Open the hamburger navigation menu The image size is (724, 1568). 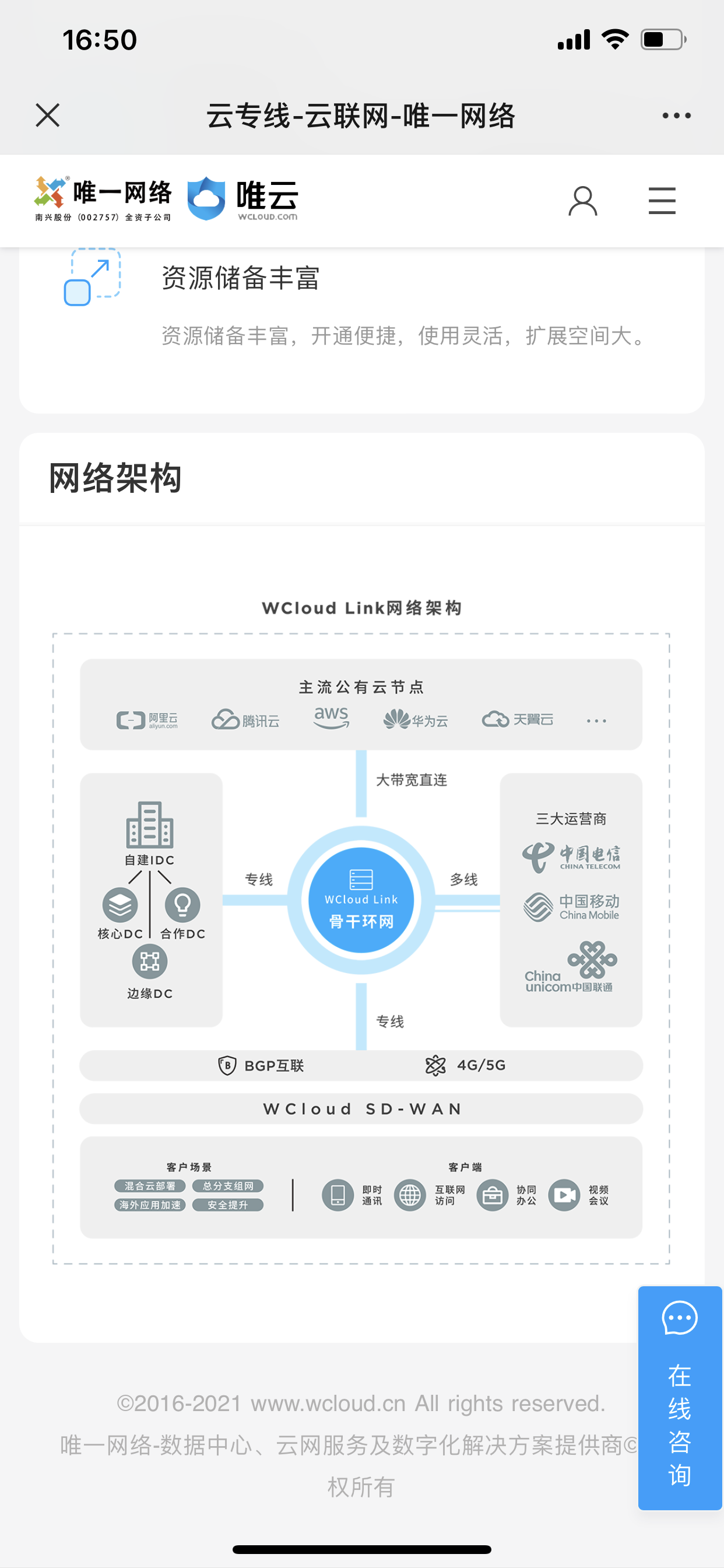click(x=662, y=201)
